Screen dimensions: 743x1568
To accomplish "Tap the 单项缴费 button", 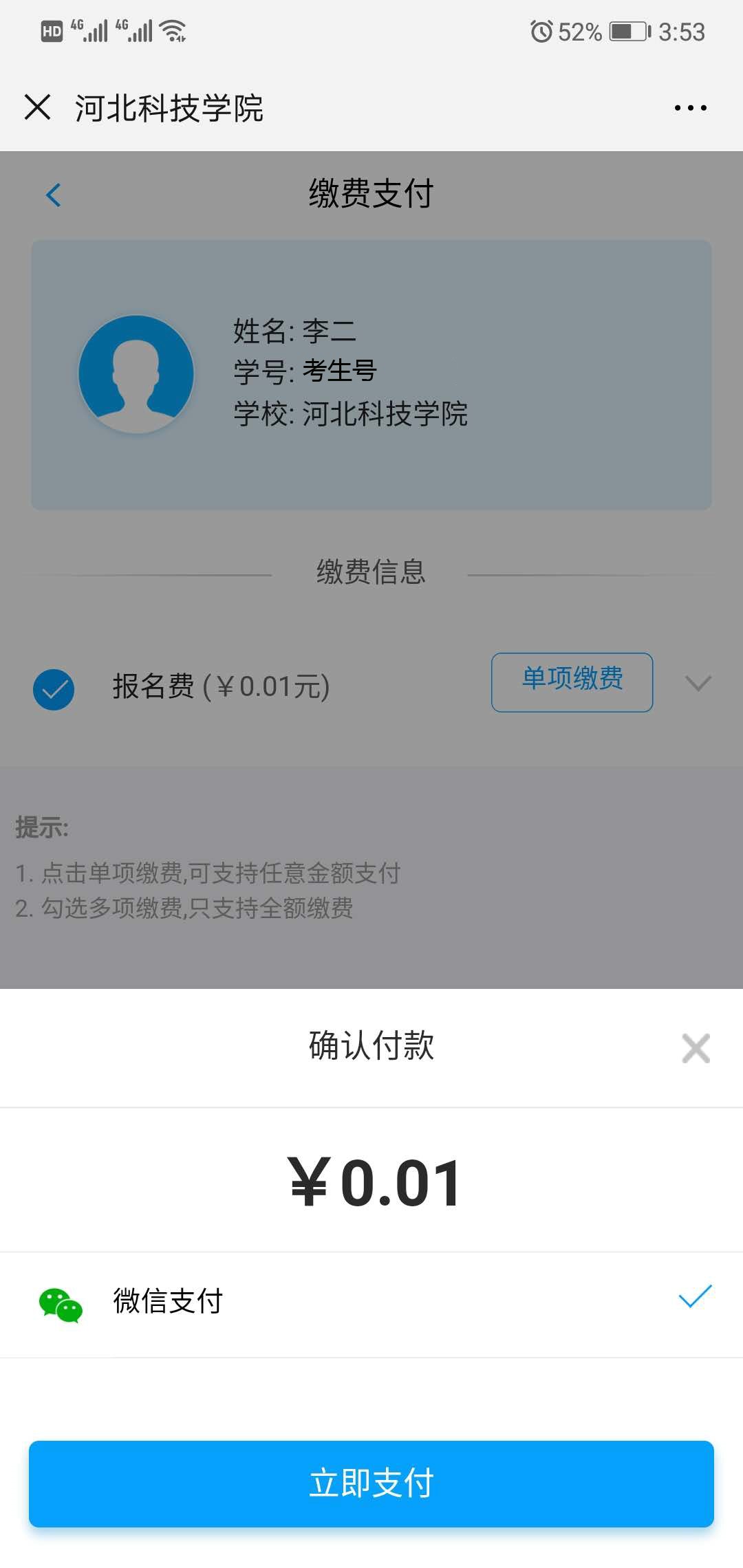I will (x=572, y=682).
